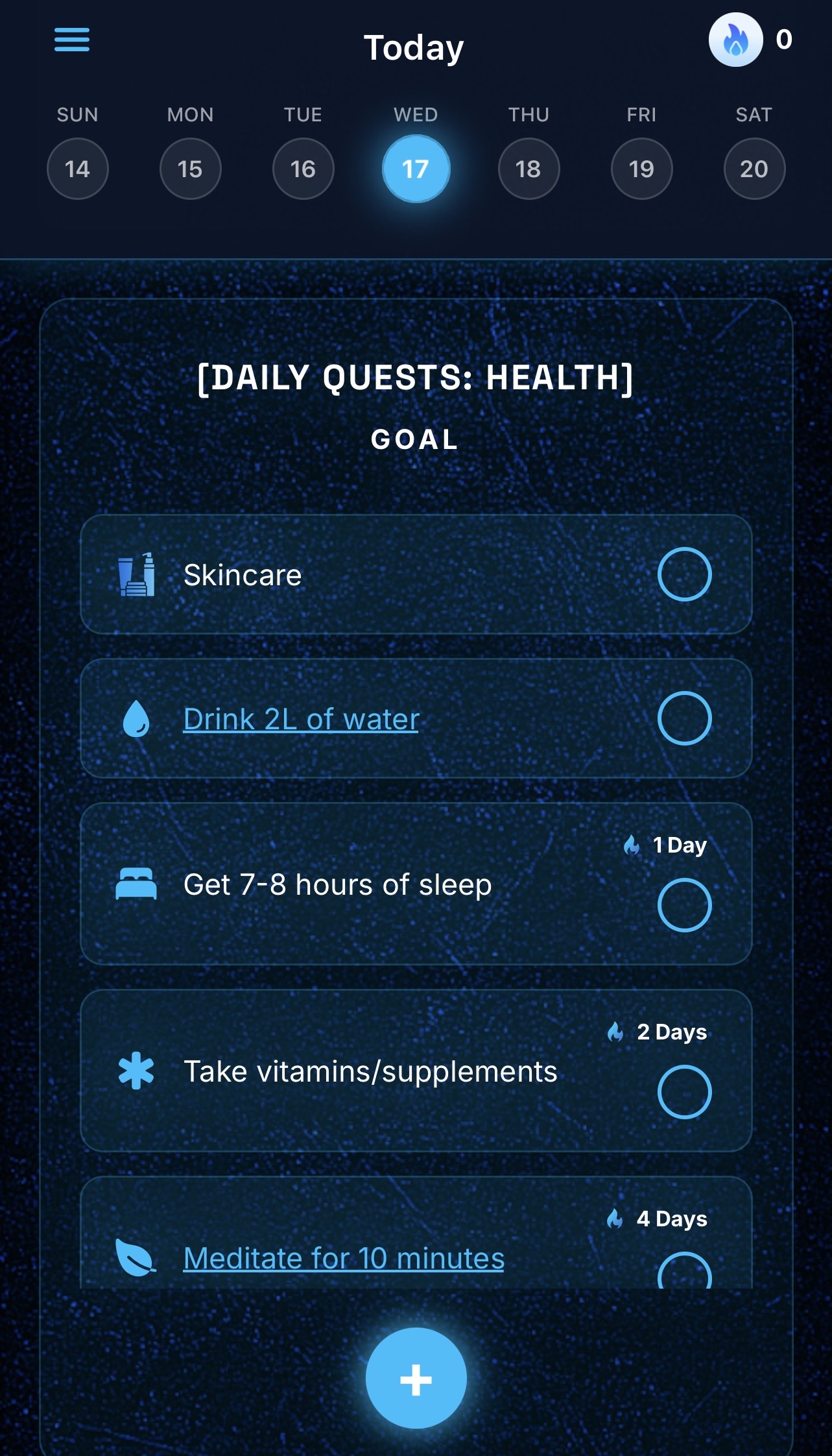832x1456 pixels.
Task: Click the flame badge showing 1 Day streak
Action: pyautogui.click(x=663, y=845)
